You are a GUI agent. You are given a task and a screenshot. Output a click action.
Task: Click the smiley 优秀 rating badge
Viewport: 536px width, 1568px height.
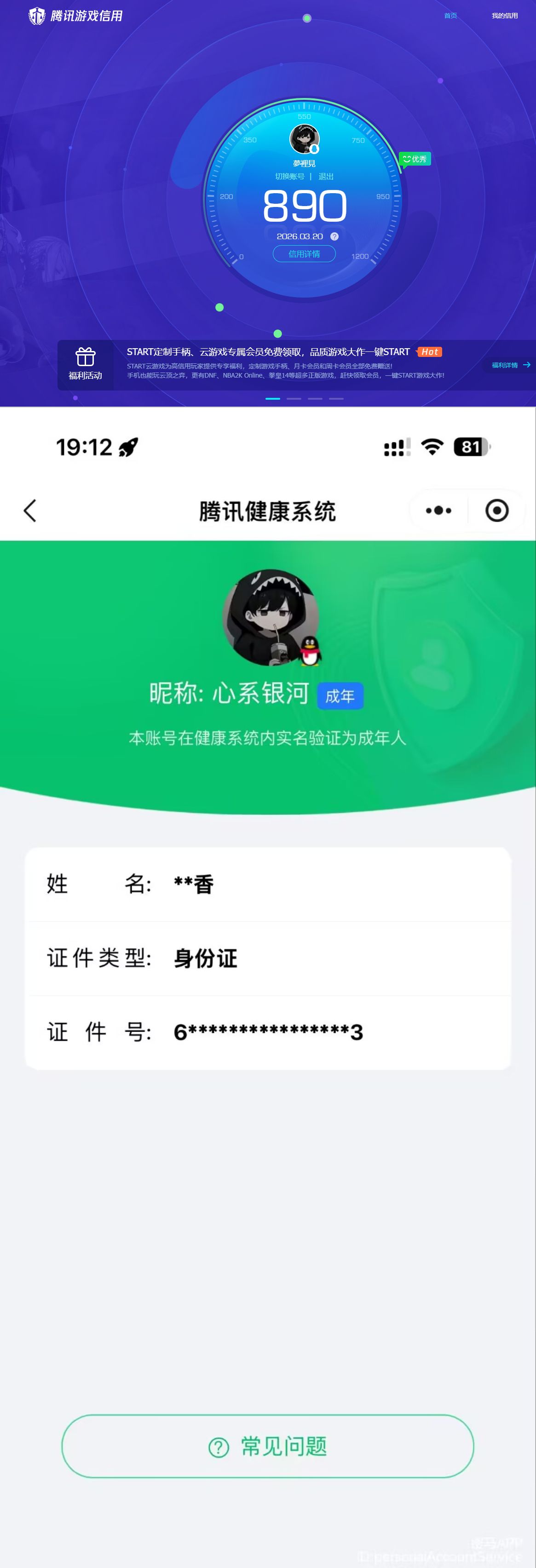(415, 158)
